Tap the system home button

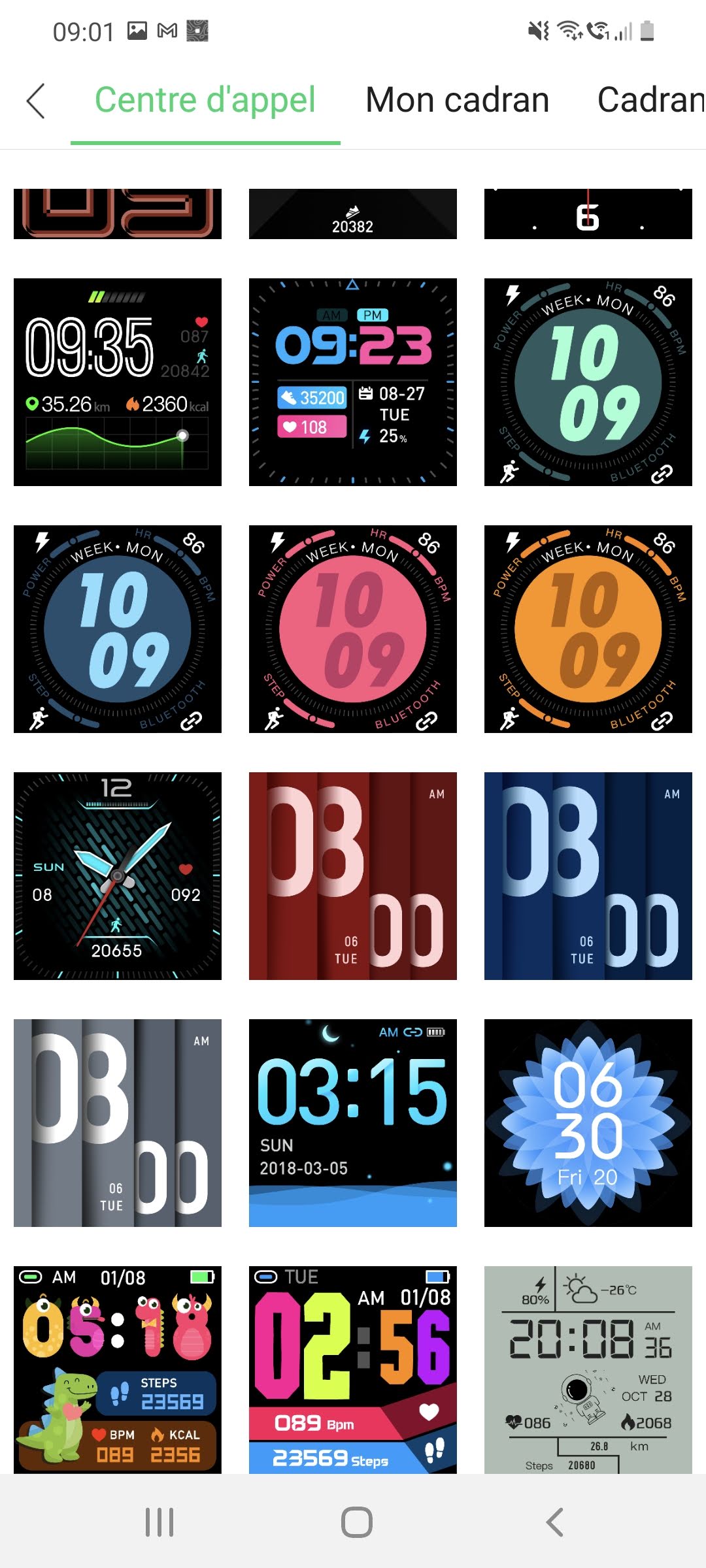click(356, 1522)
